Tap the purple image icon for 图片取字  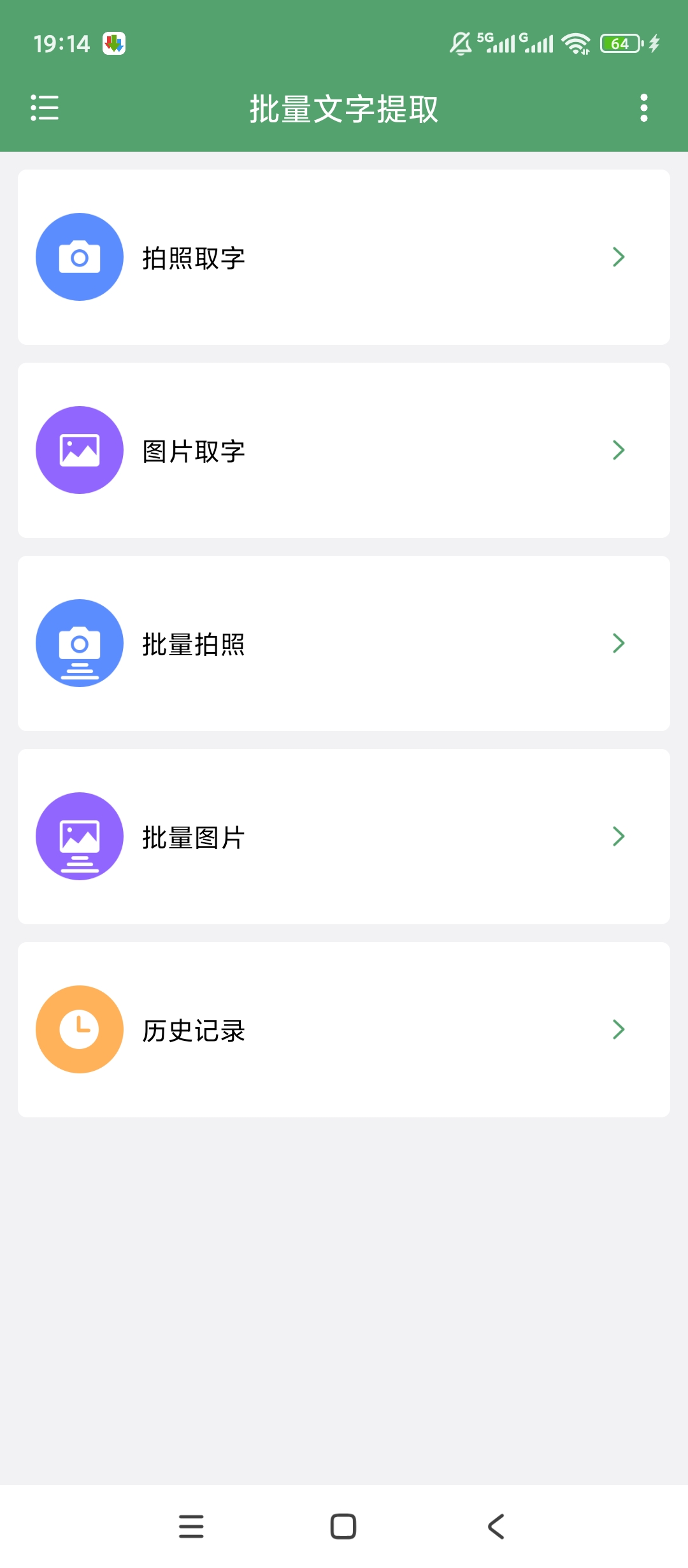[x=79, y=449]
